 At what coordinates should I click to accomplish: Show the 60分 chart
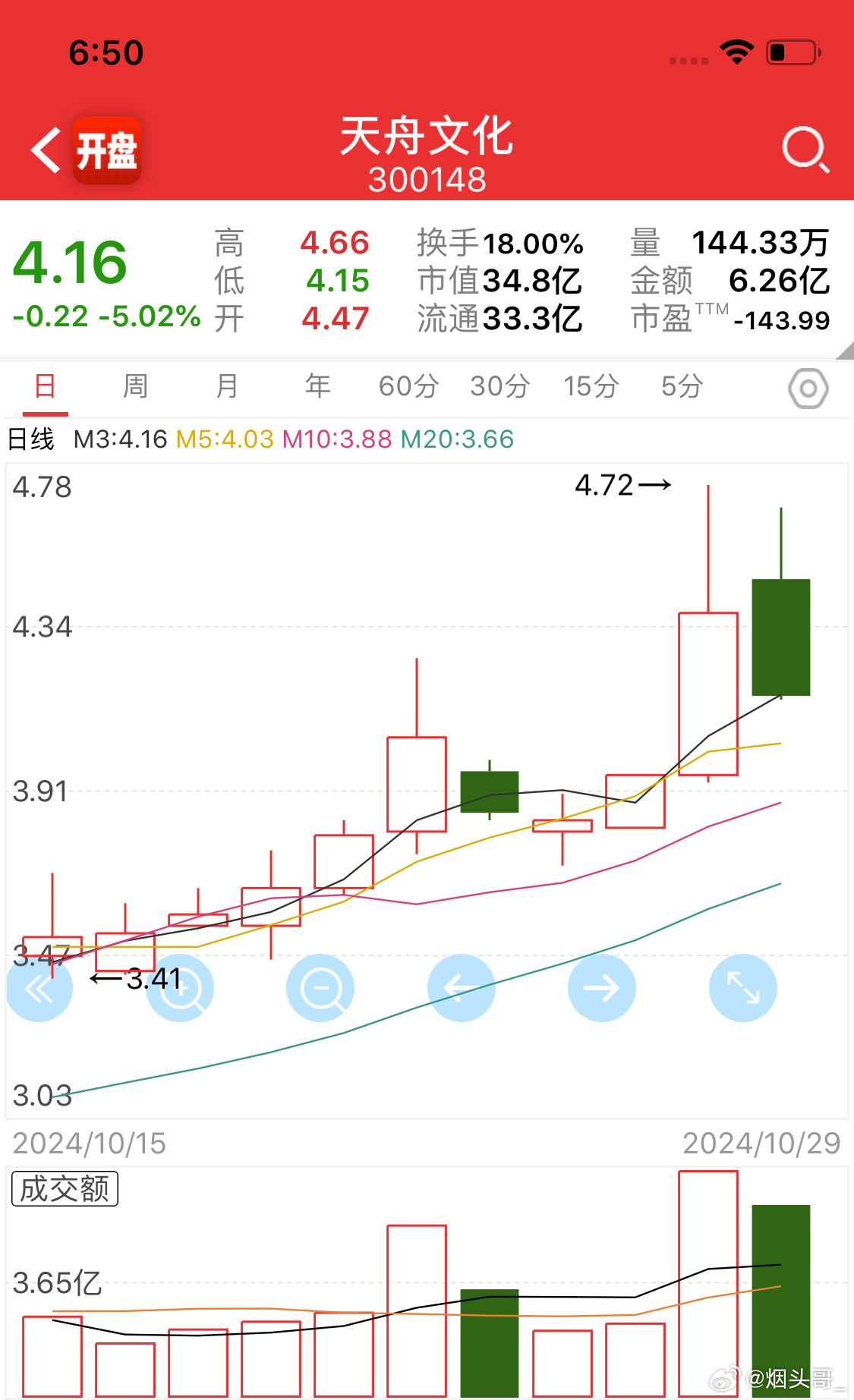point(409,386)
